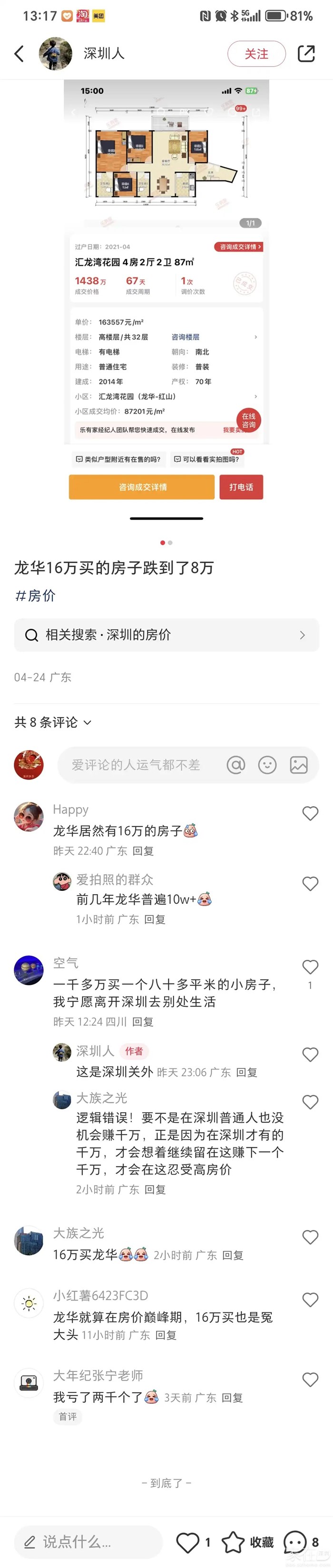This screenshot has height=1568, width=333.
Task: Like this post with the bottom heart
Action: 187,1542
